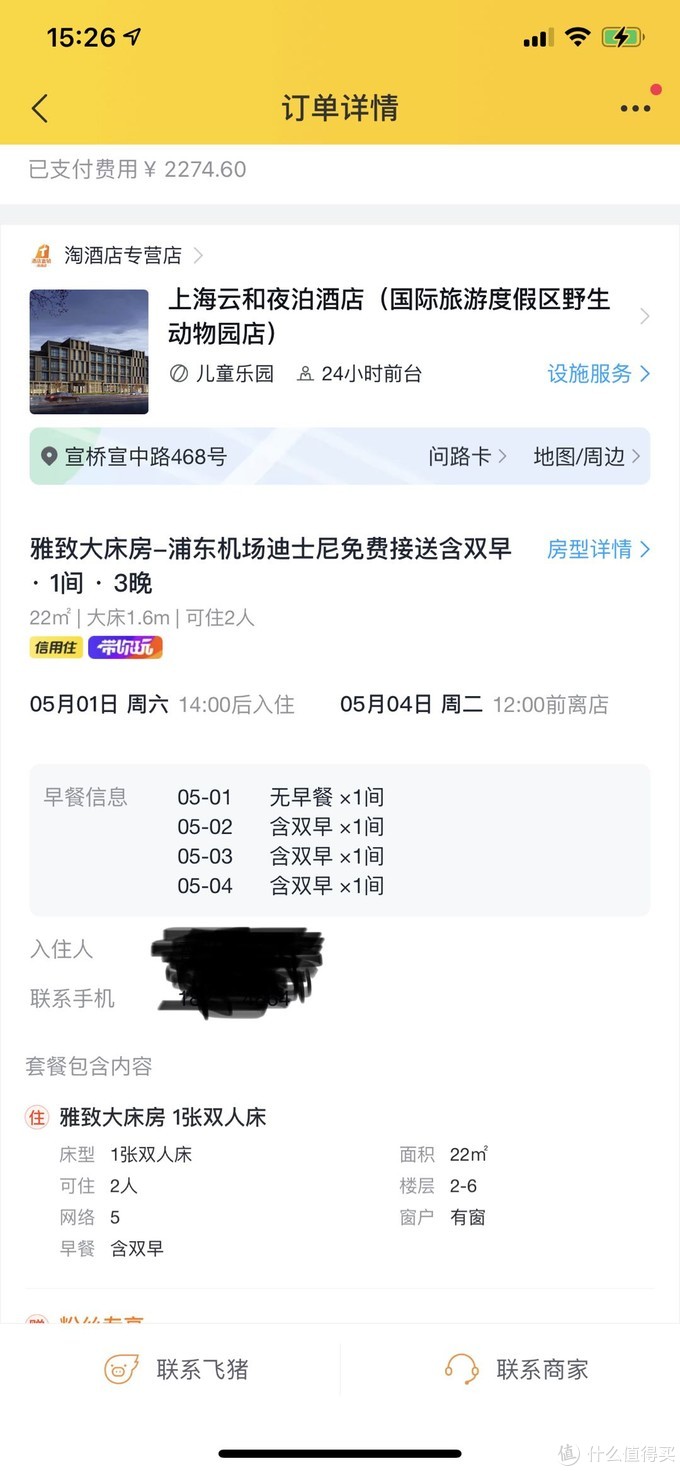Open the 问路卡 direction card

(x=467, y=457)
